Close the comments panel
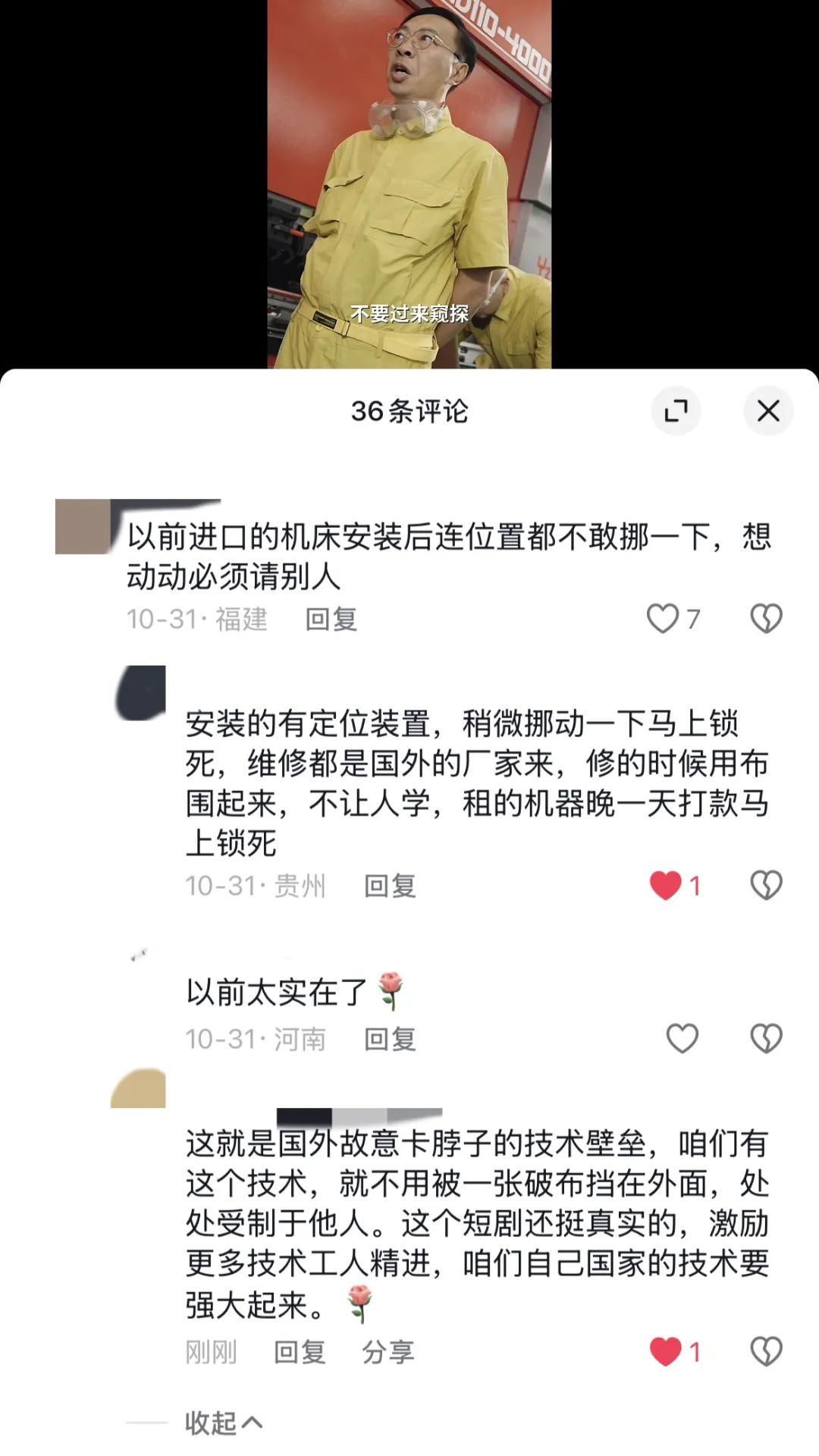The width and height of the screenshot is (819, 1456). tap(767, 411)
